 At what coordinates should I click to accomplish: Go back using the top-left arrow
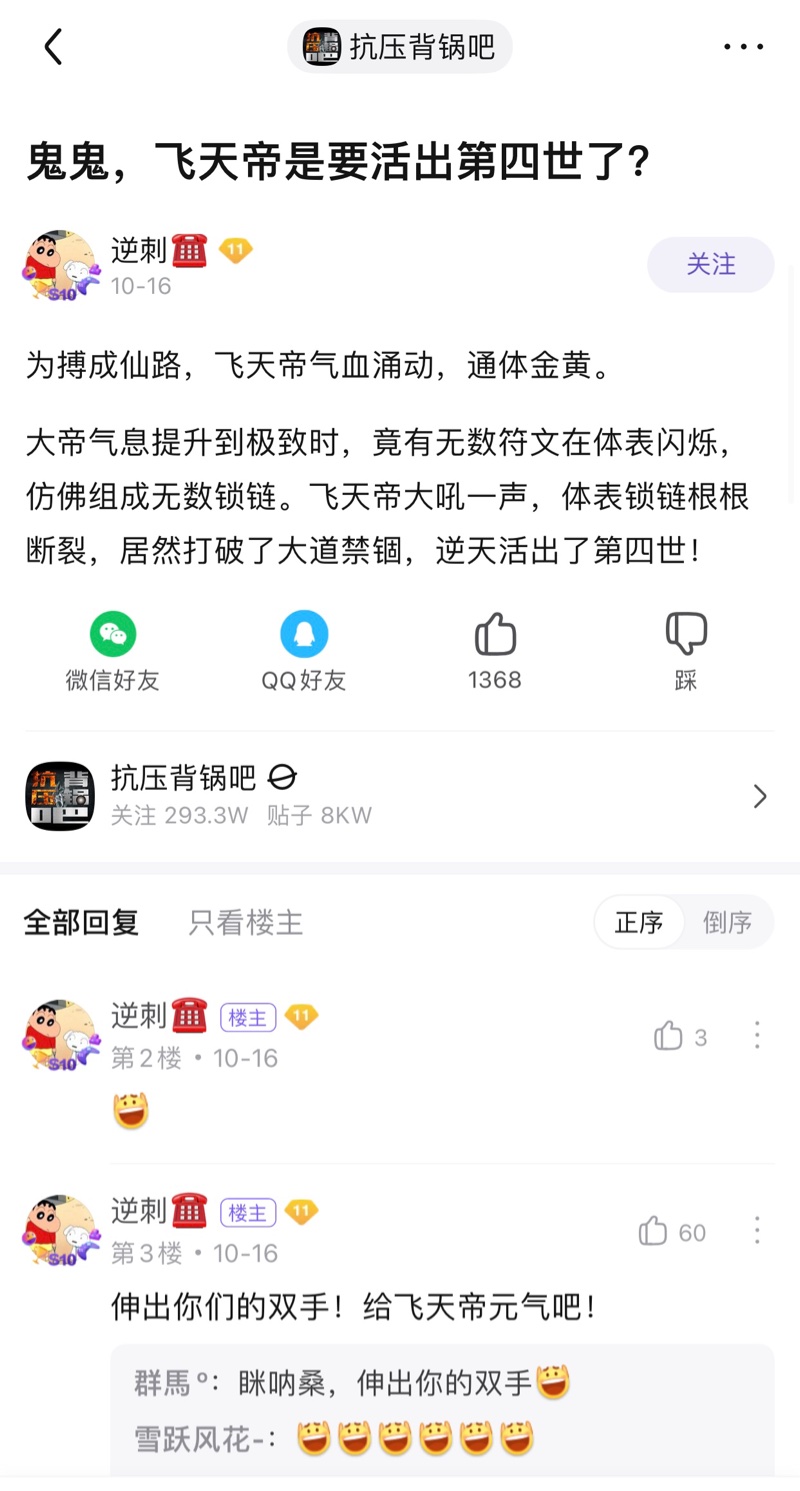(53, 47)
